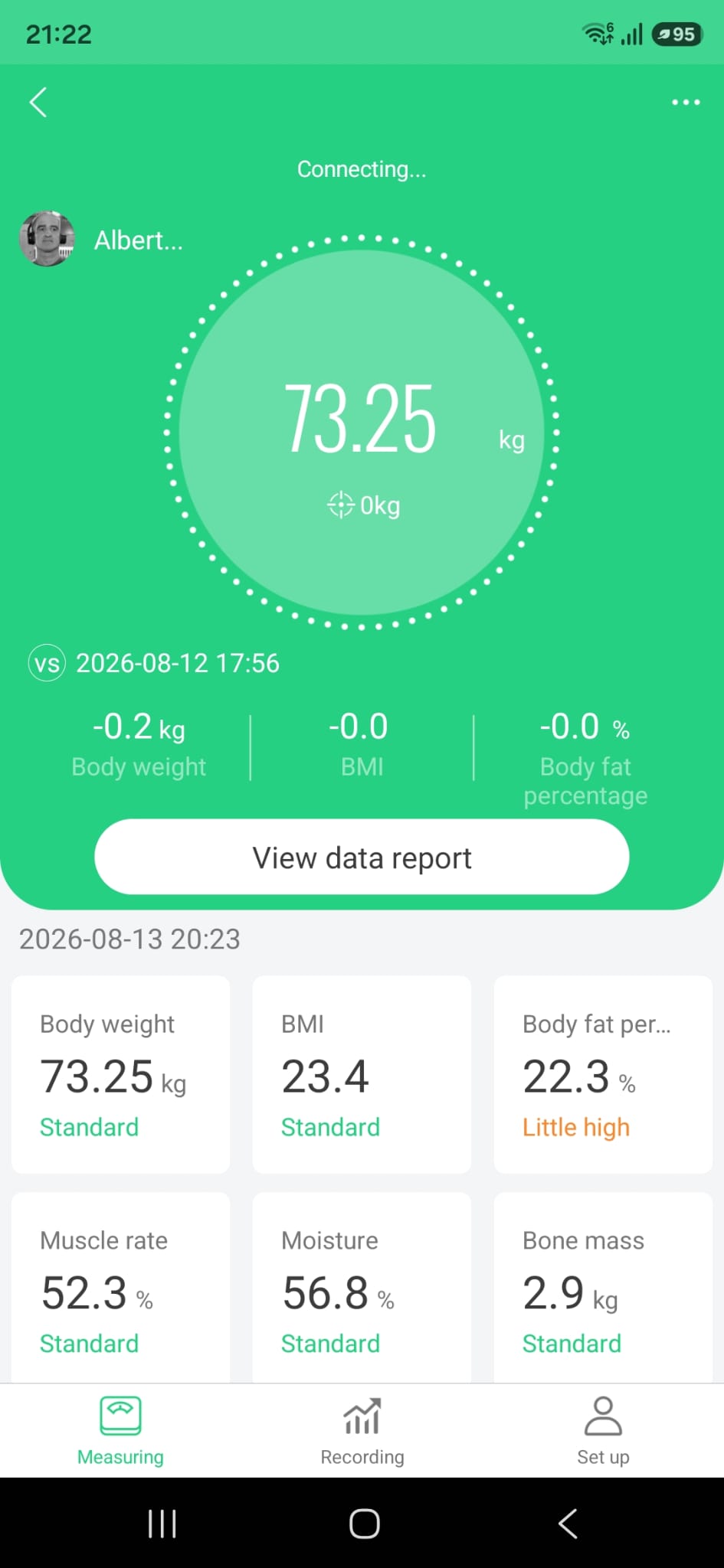Switch to the Recording tab
This screenshot has height=1568, width=724.
pos(362,1431)
